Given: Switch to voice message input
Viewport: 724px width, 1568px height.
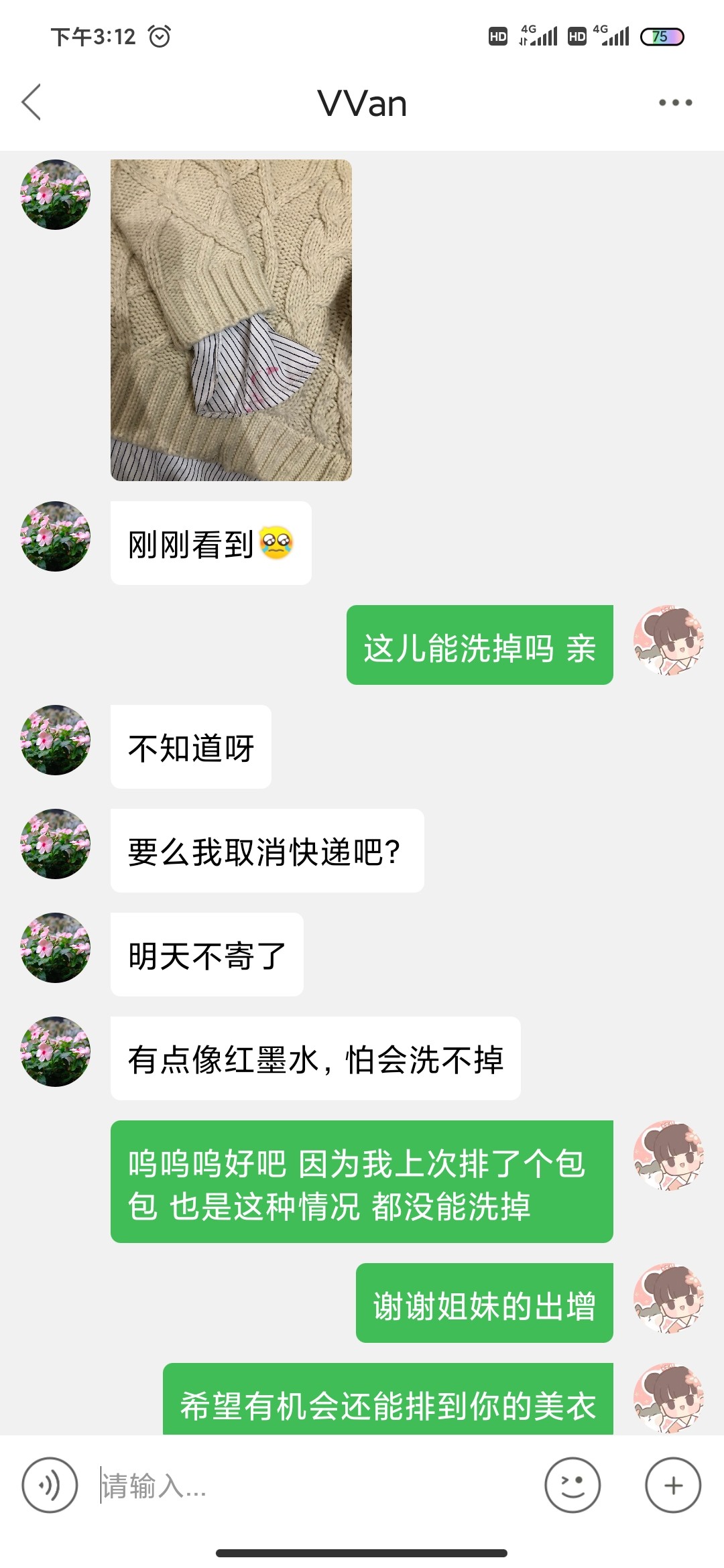Looking at the screenshot, I should tap(50, 1486).
